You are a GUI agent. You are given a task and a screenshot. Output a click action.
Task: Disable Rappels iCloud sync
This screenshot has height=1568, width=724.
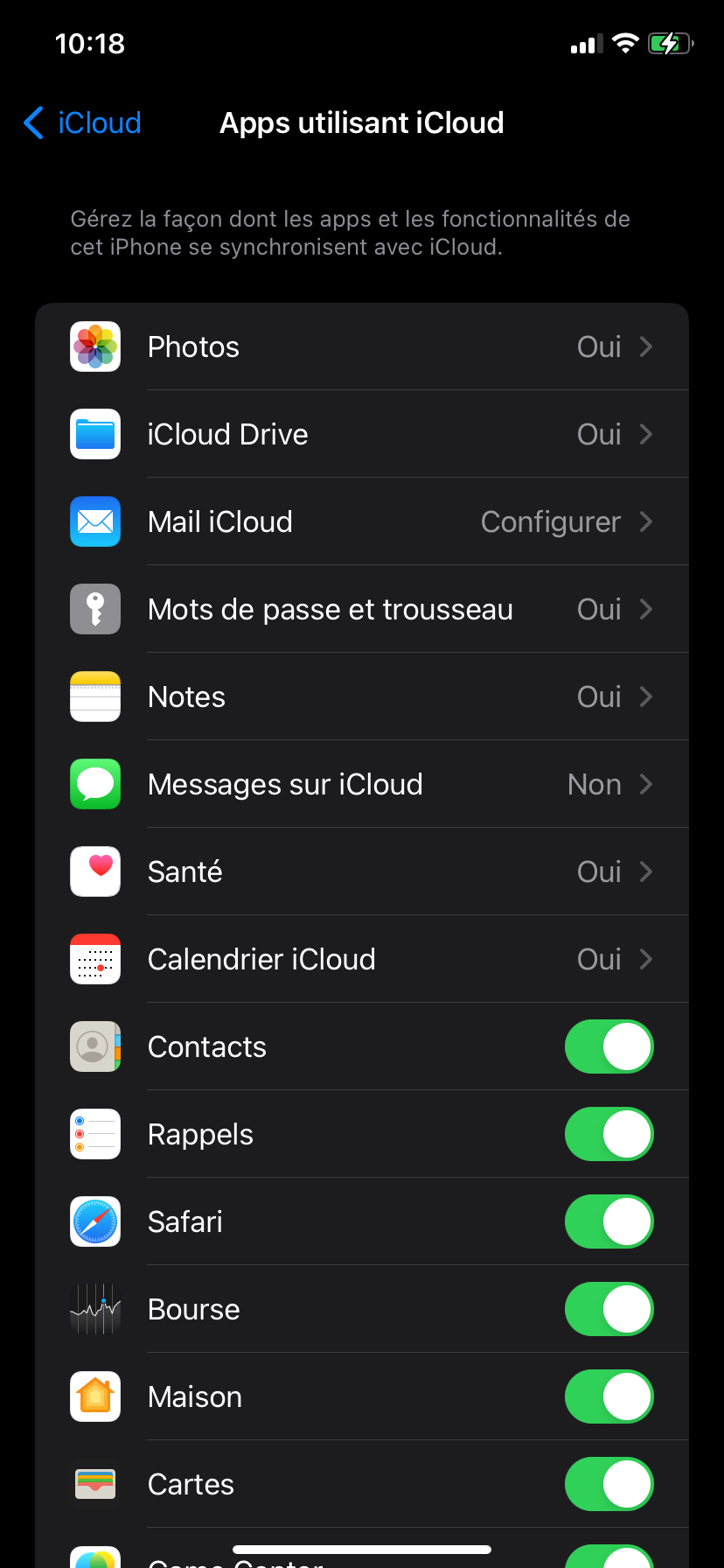click(609, 1135)
